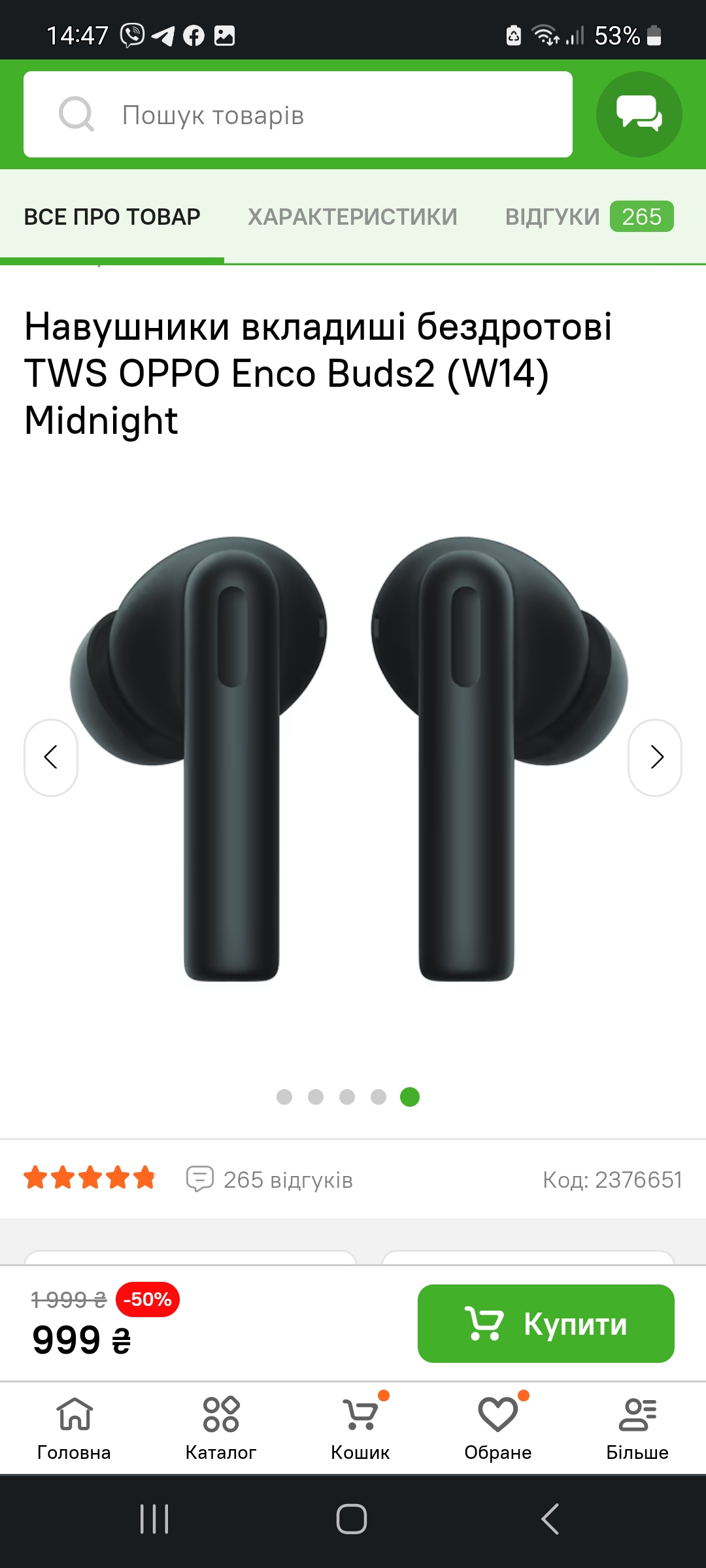Show the previous product photo

click(x=51, y=757)
